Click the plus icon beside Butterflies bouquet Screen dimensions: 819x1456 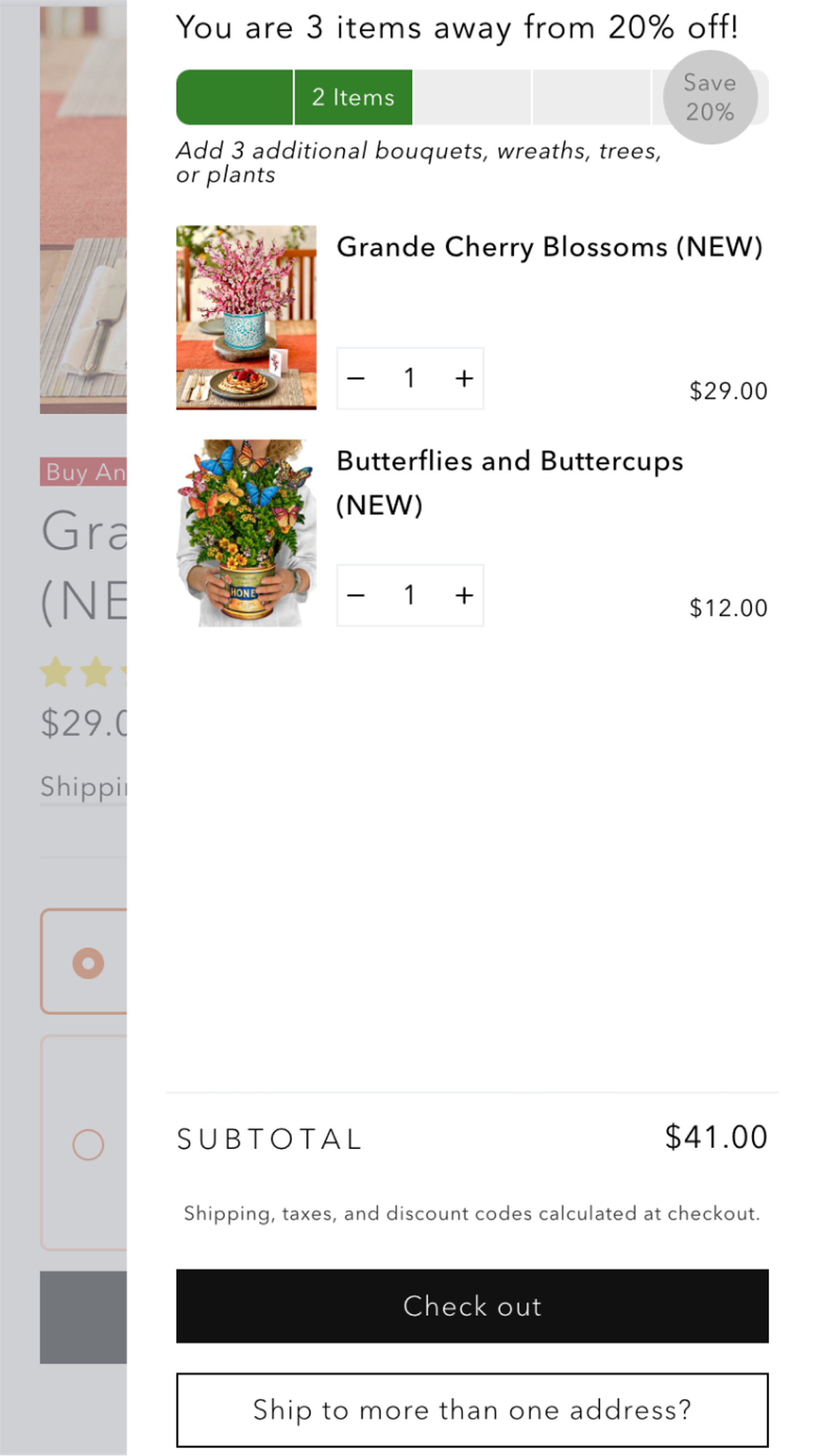point(465,595)
